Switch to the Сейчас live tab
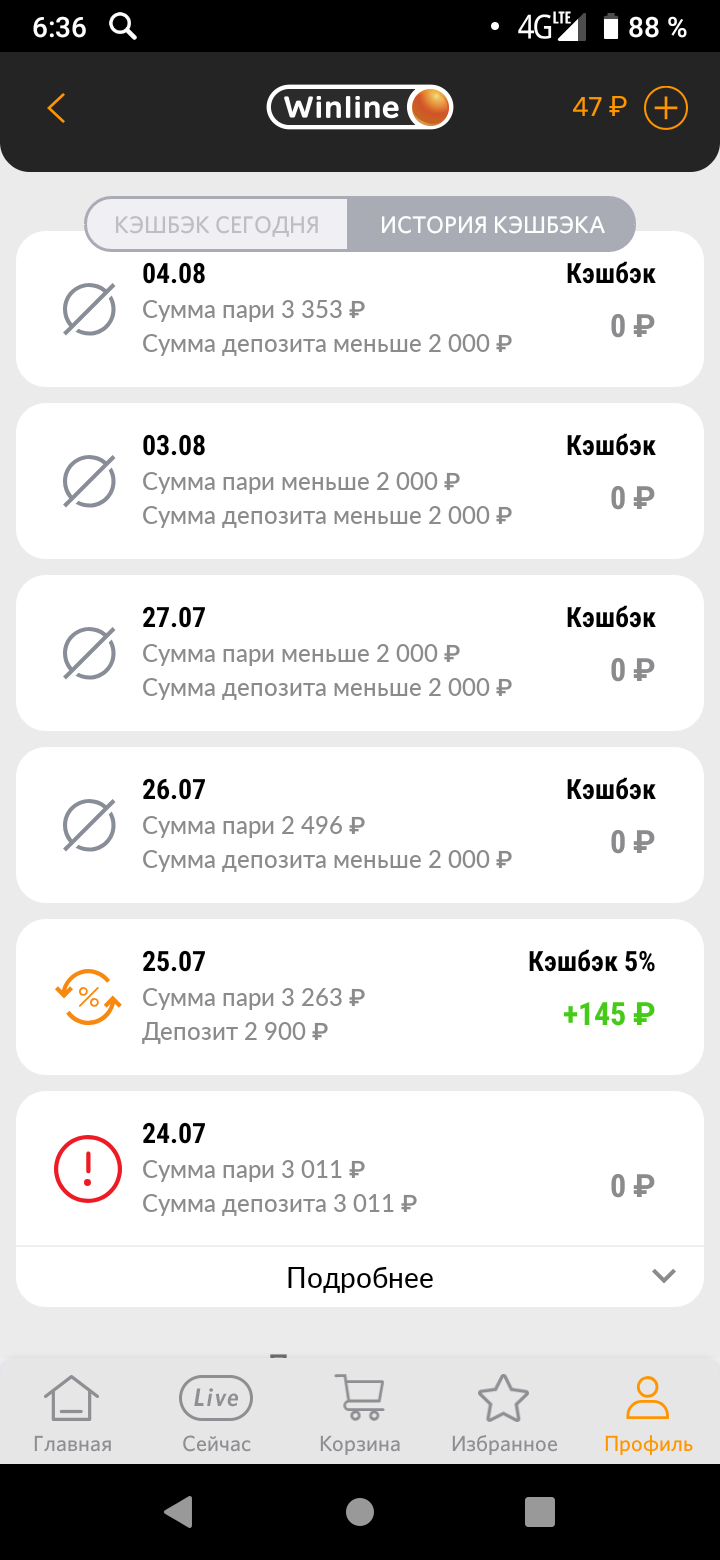 coord(216,1414)
